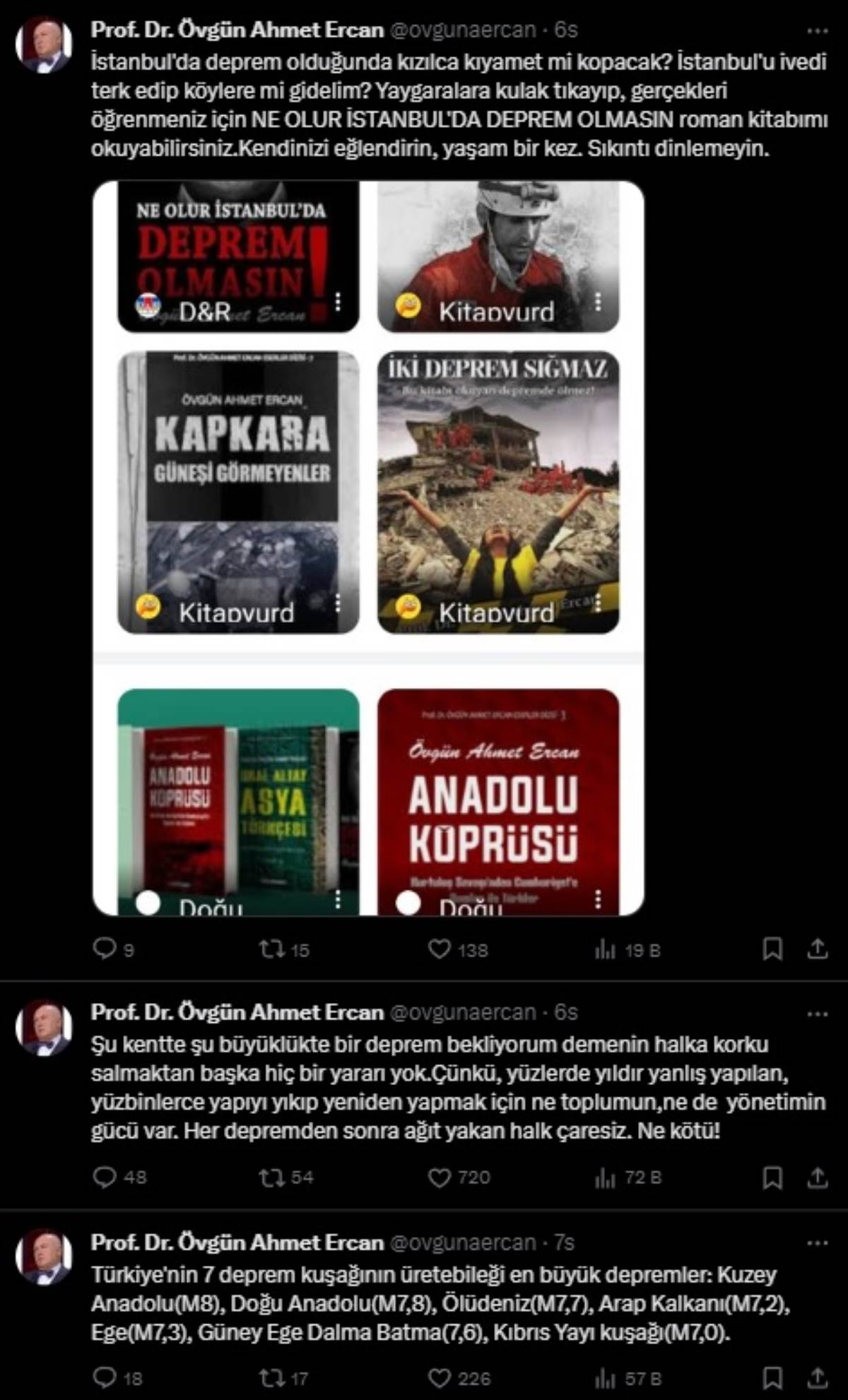The image size is (848, 1400).
Task: Retweet the post with 17 retweets
Action: [x=271, y=1377]
